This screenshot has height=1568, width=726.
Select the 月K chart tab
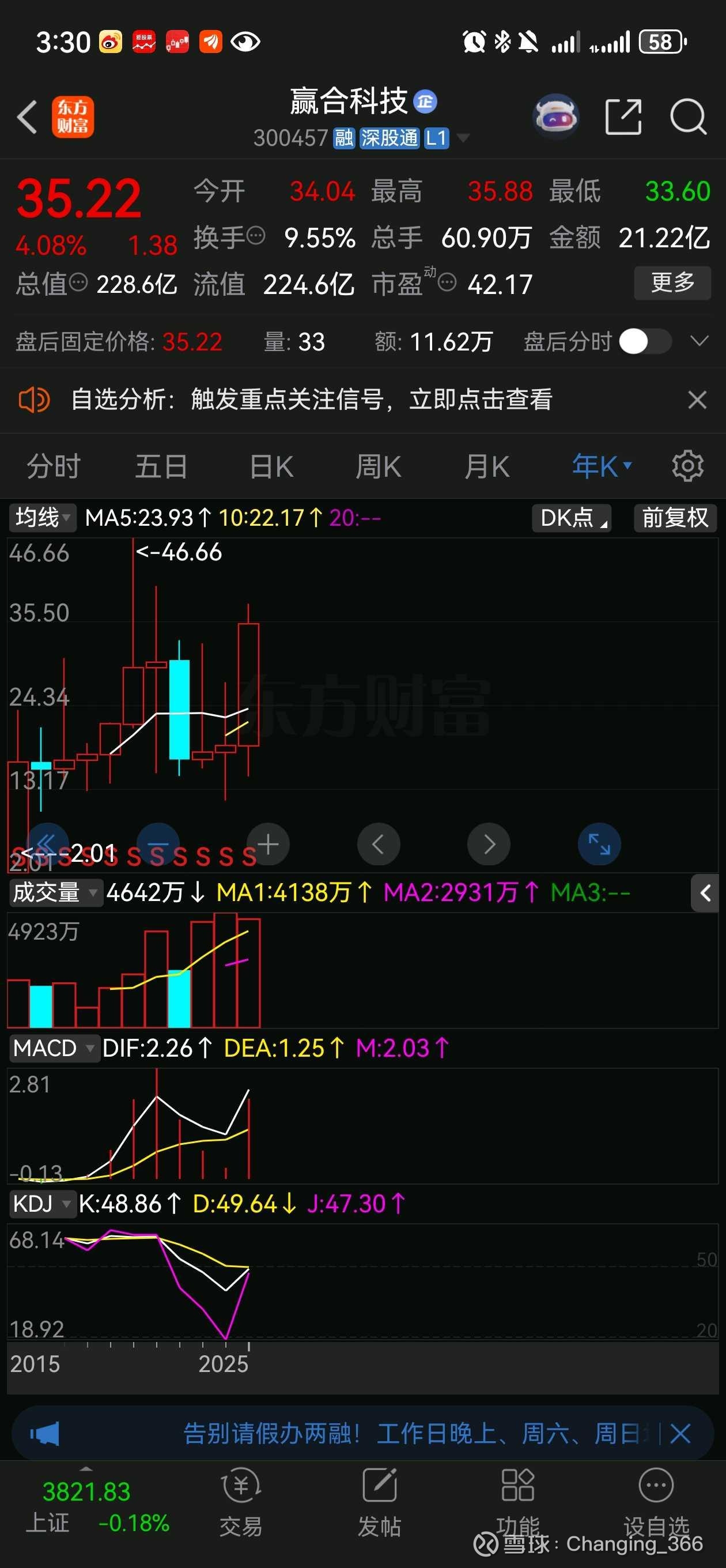pos(486,467)
